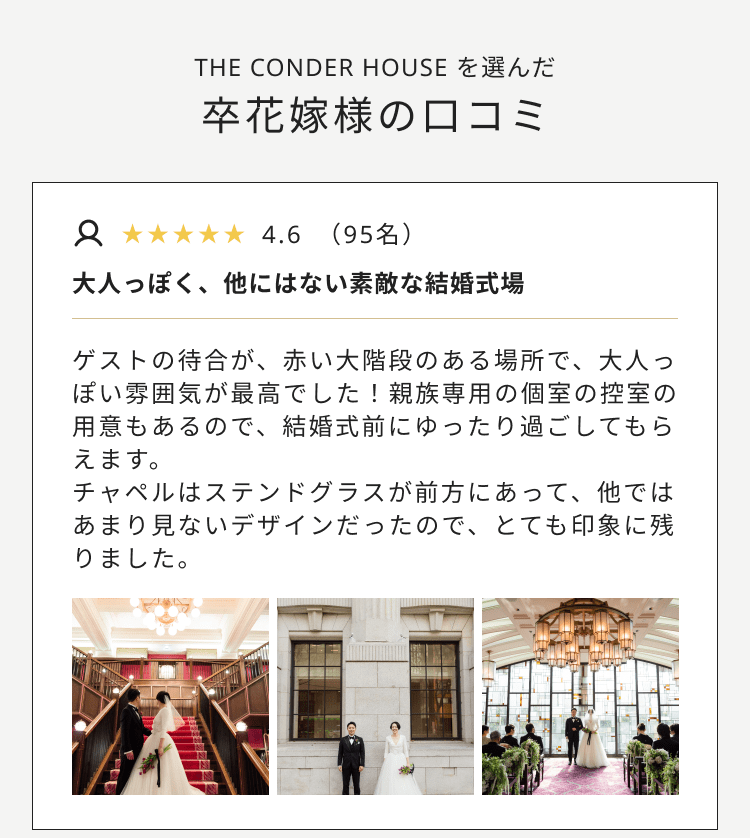Open the red staircase couple photo

(170, 696)
